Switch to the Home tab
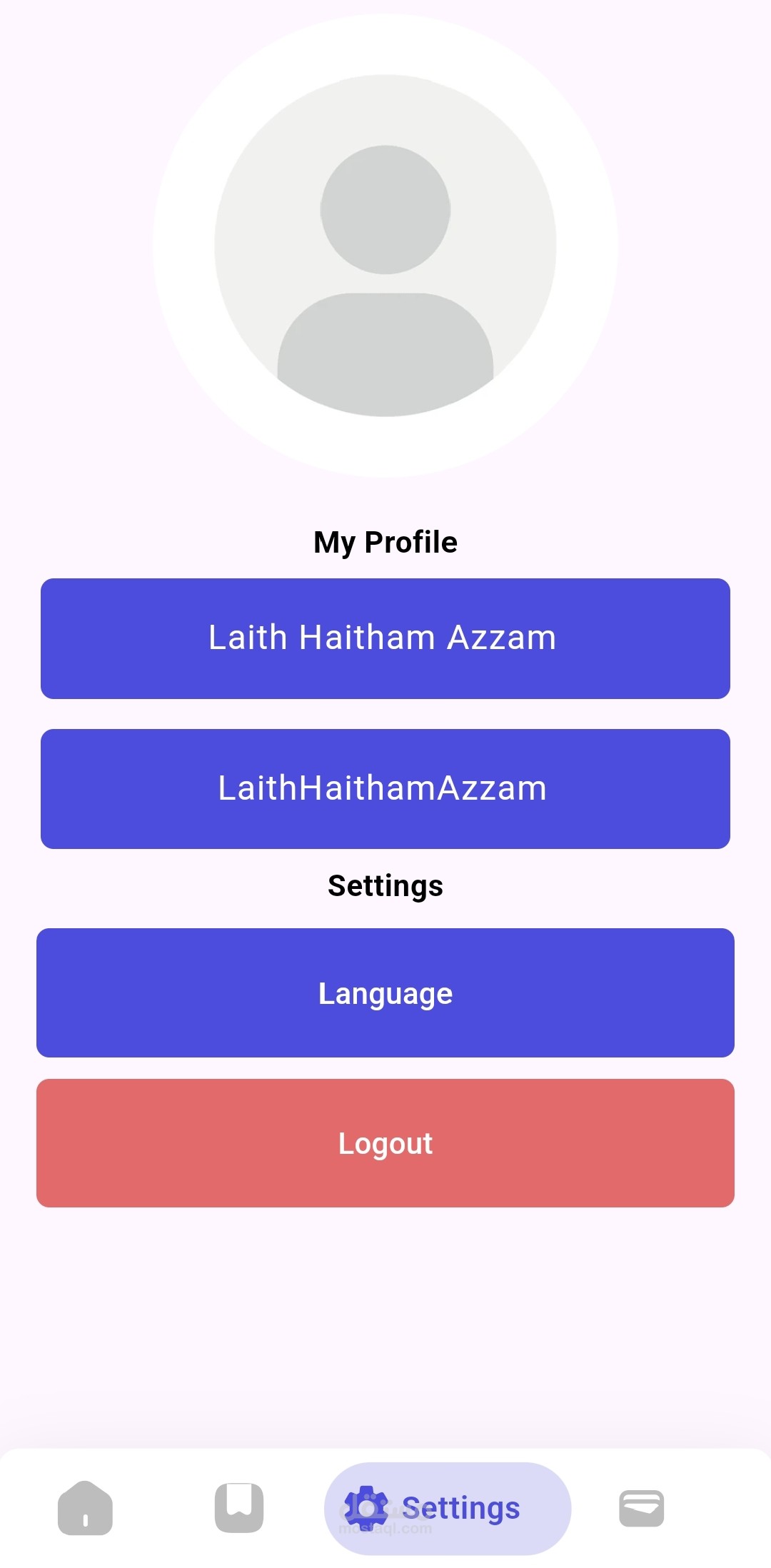The height and width of the screenshot is (1568, 771). click(85, 1508)
